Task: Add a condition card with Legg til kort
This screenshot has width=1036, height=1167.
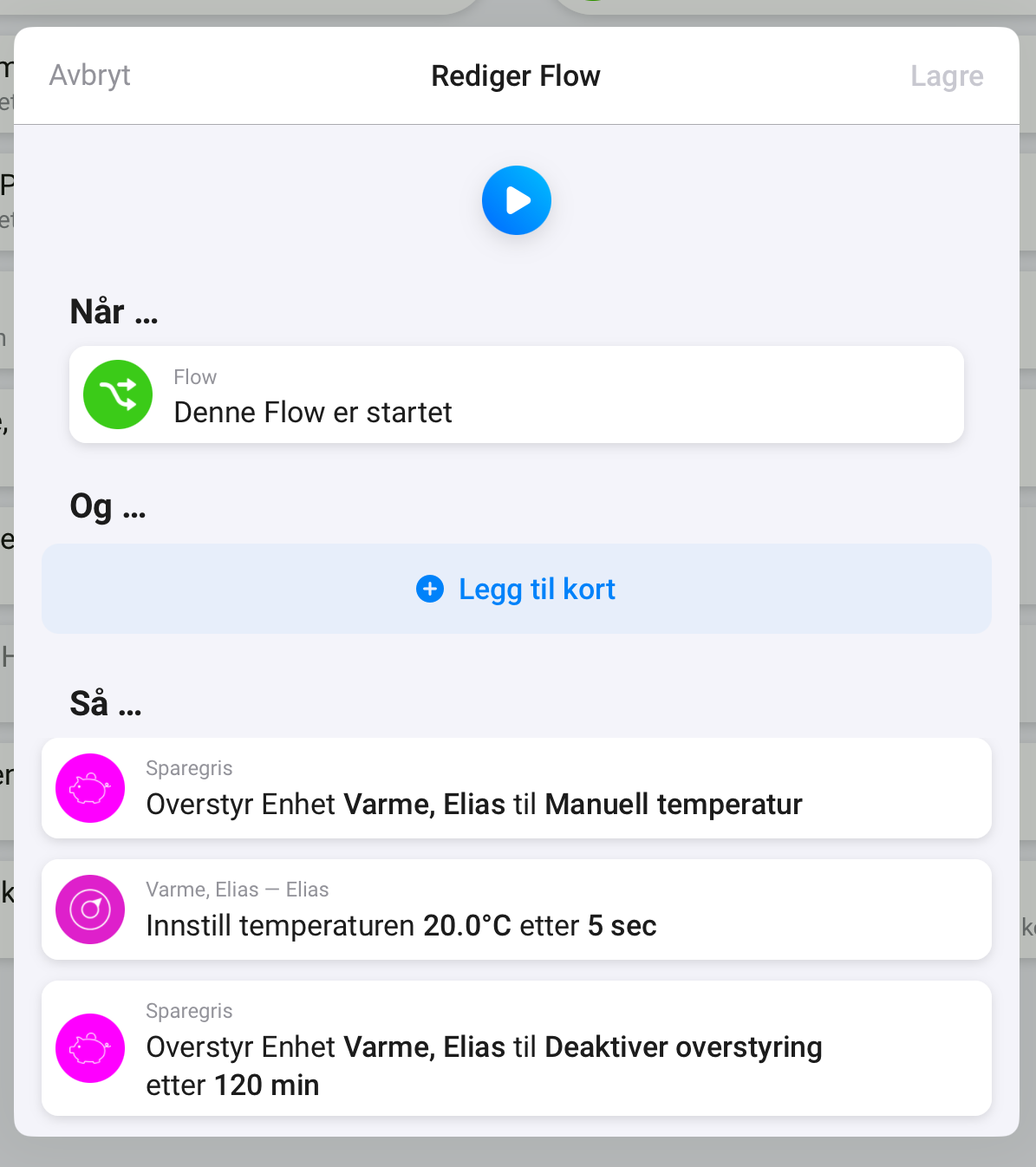Action: (516, 589)
